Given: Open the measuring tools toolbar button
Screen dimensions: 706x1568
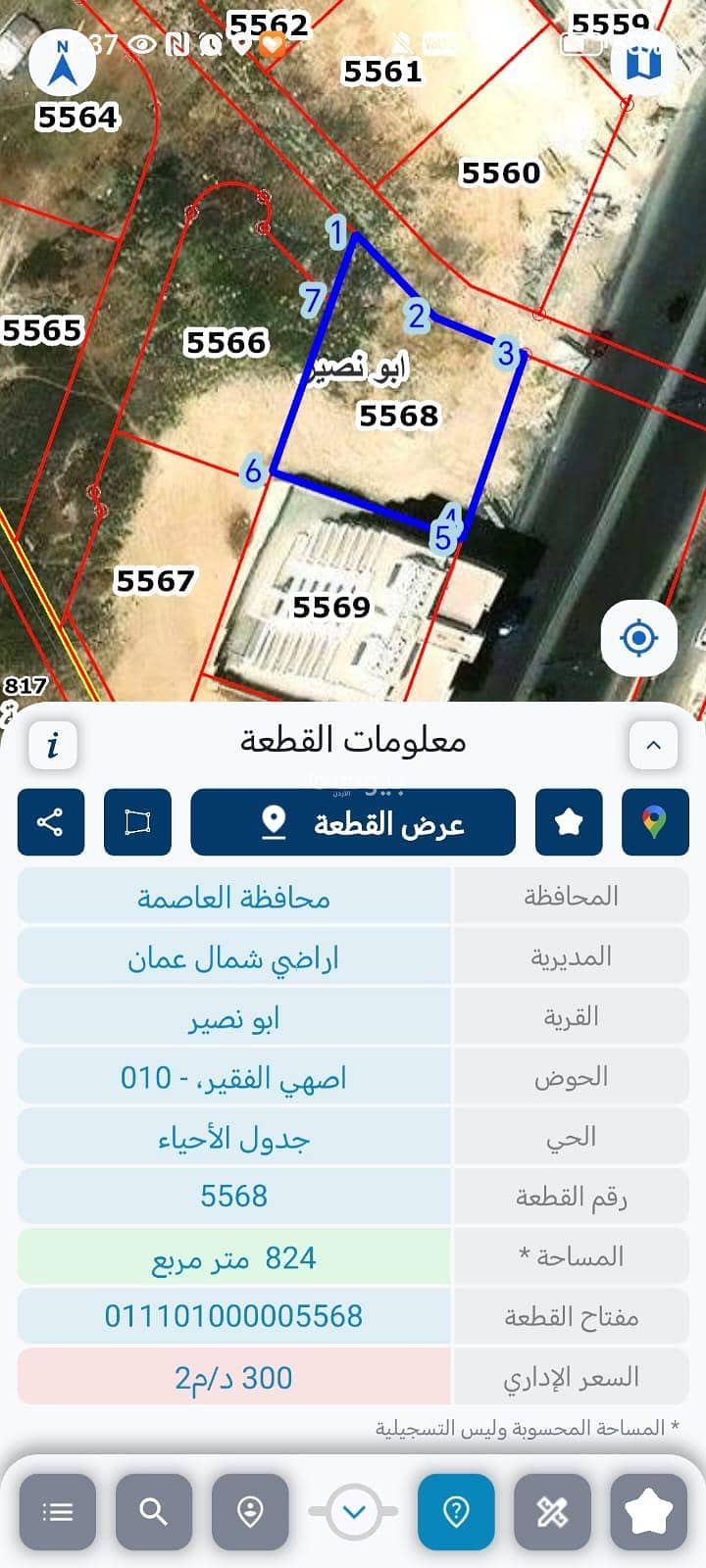Looking at the screenshot, I should (x=552, y=1512).
